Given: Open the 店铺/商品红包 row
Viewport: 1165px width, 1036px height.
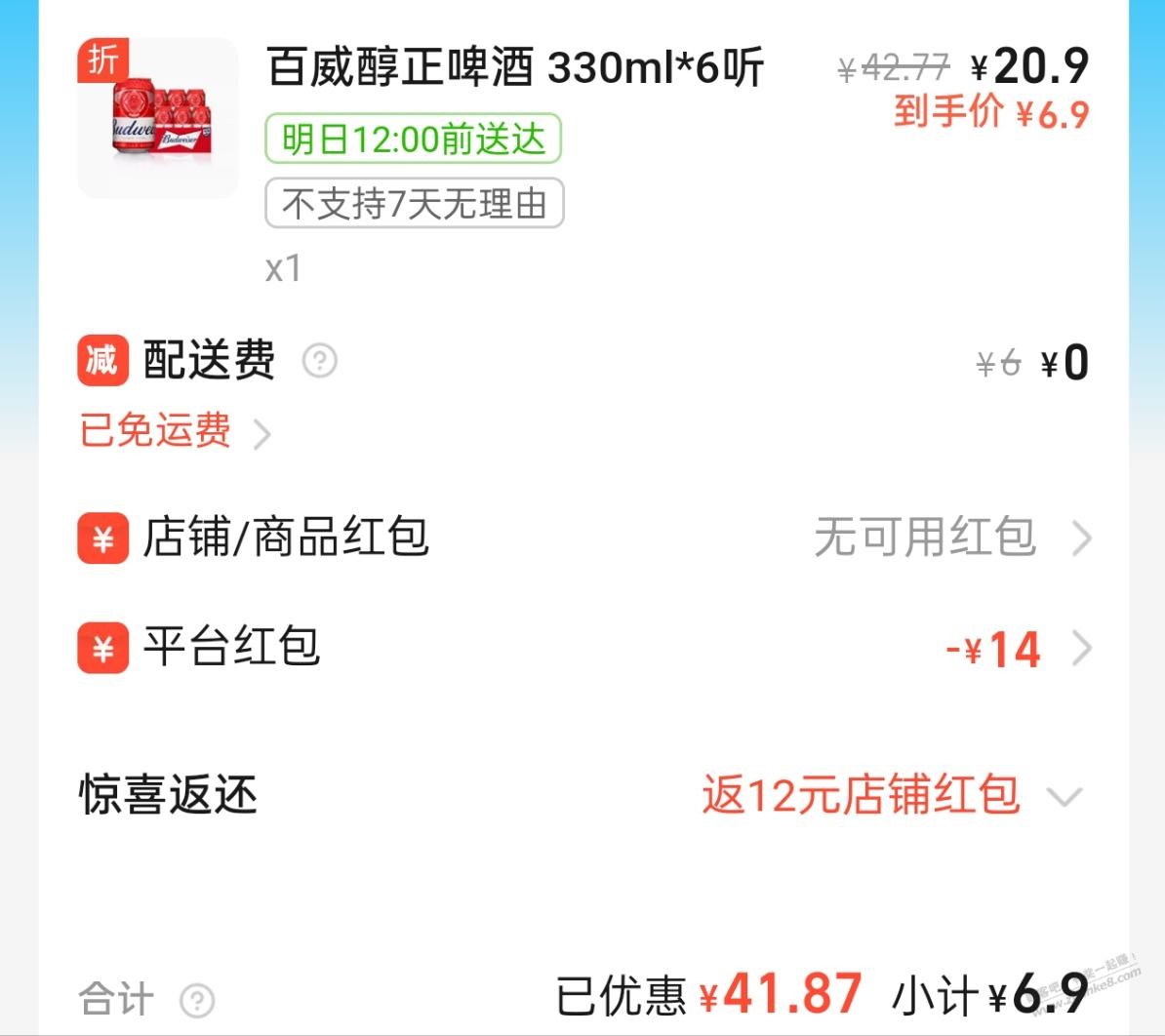Looking at the screenshot, I should tap(583, 538).
